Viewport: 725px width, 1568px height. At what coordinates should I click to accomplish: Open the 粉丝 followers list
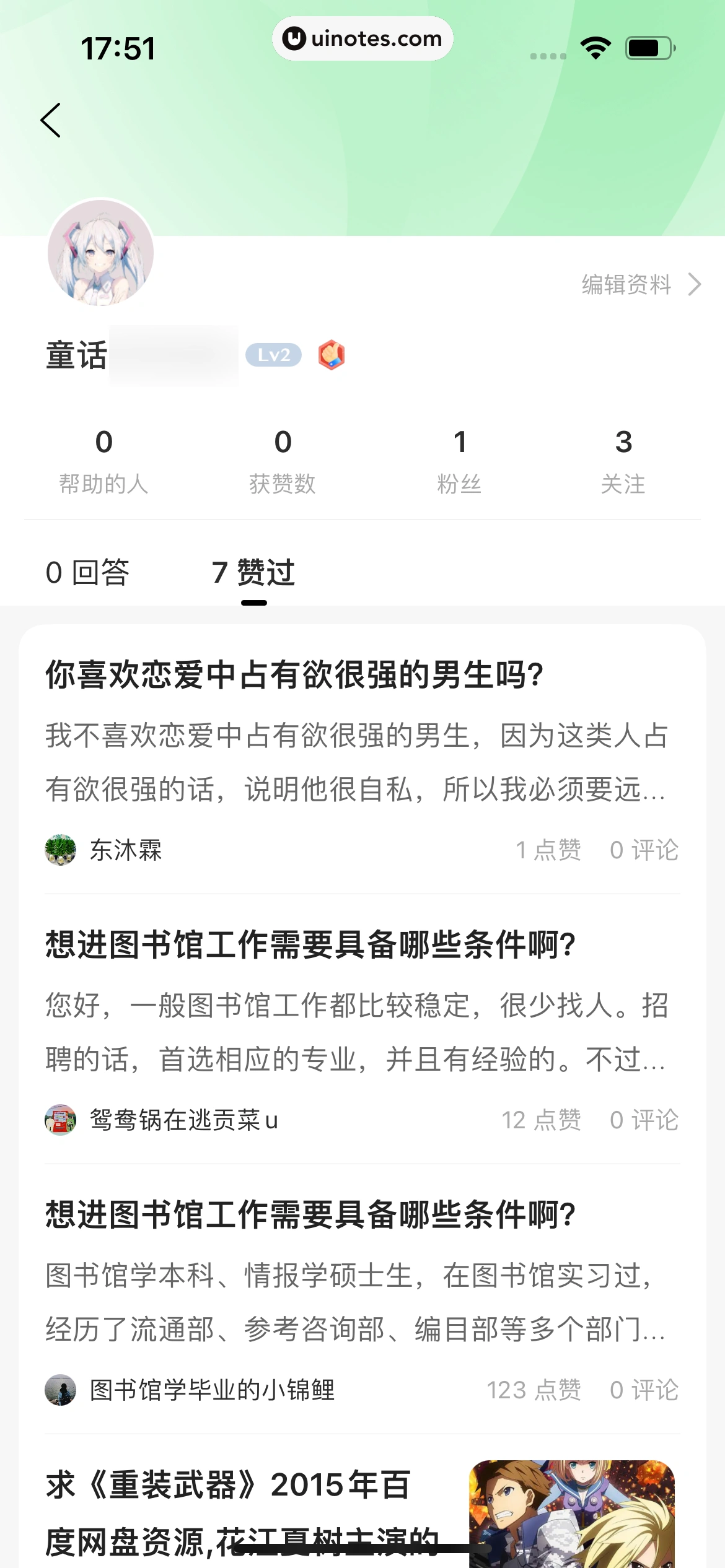point(460,461)
